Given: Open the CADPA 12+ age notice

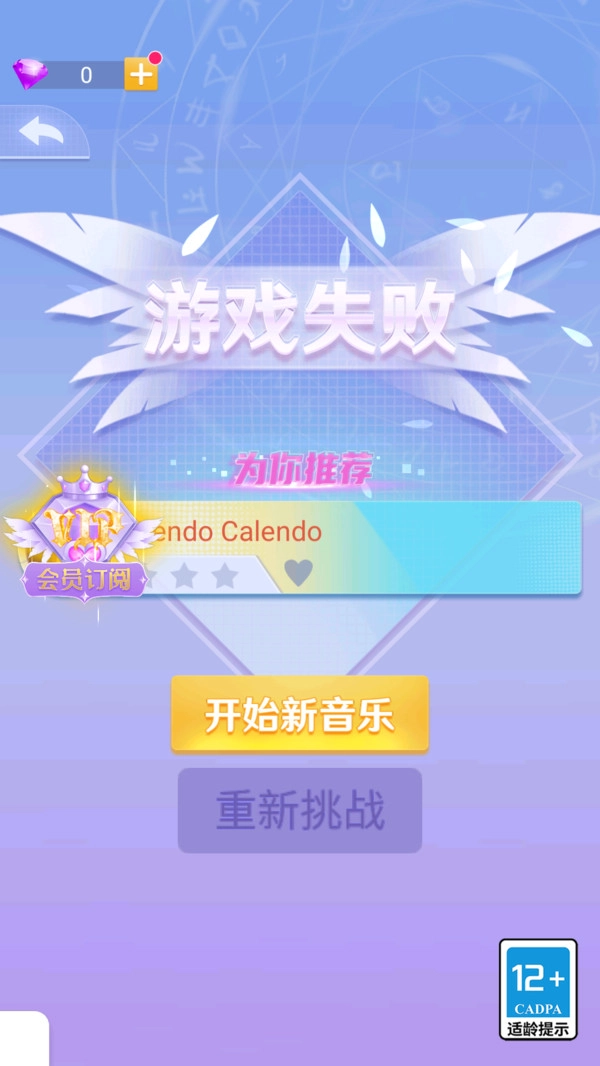Looking at the screenshot, I should (x=538, y=988).
